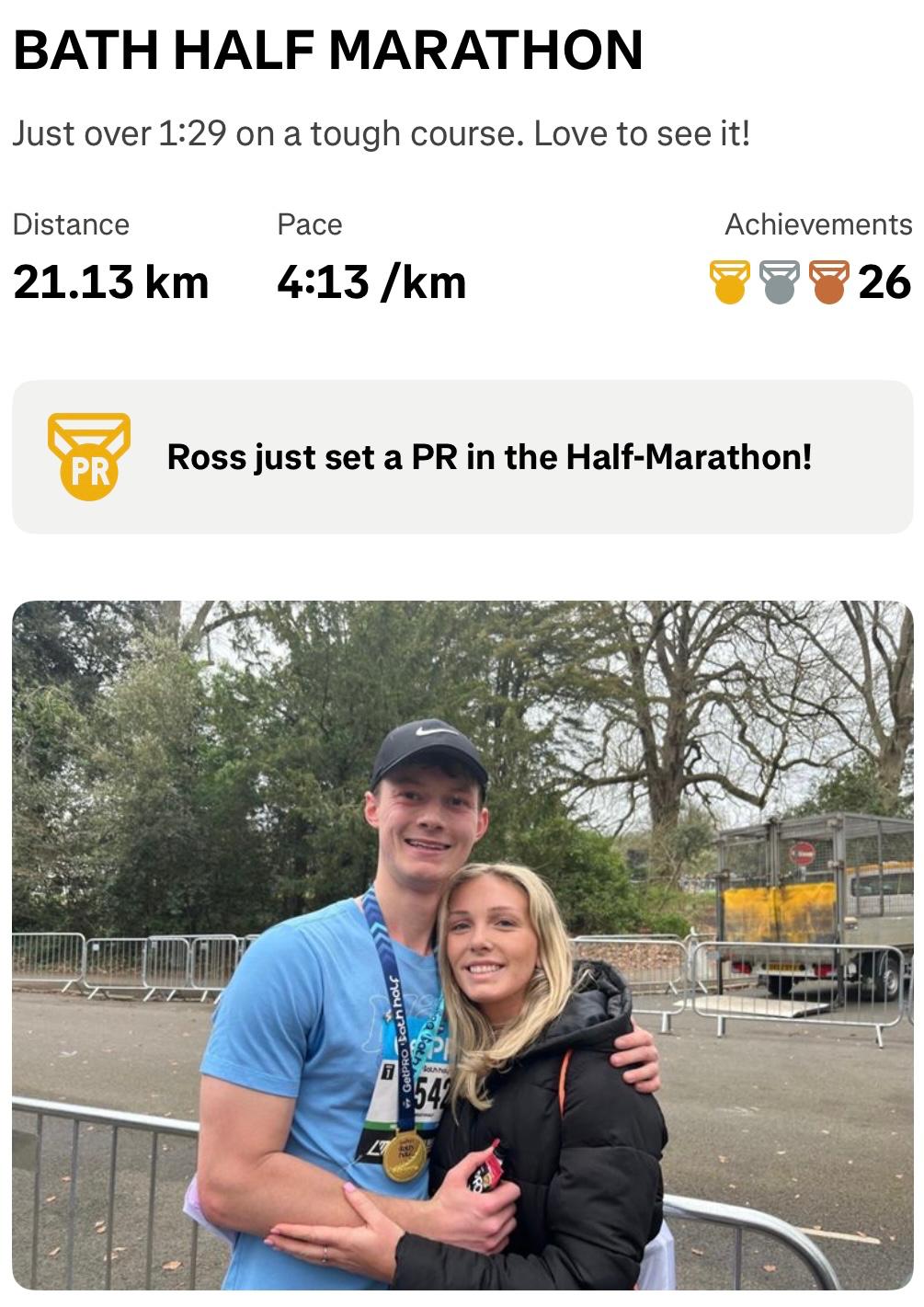View the 26 achievements medals
Viewport: 924px width, 1307px height.
click(809, 281)
